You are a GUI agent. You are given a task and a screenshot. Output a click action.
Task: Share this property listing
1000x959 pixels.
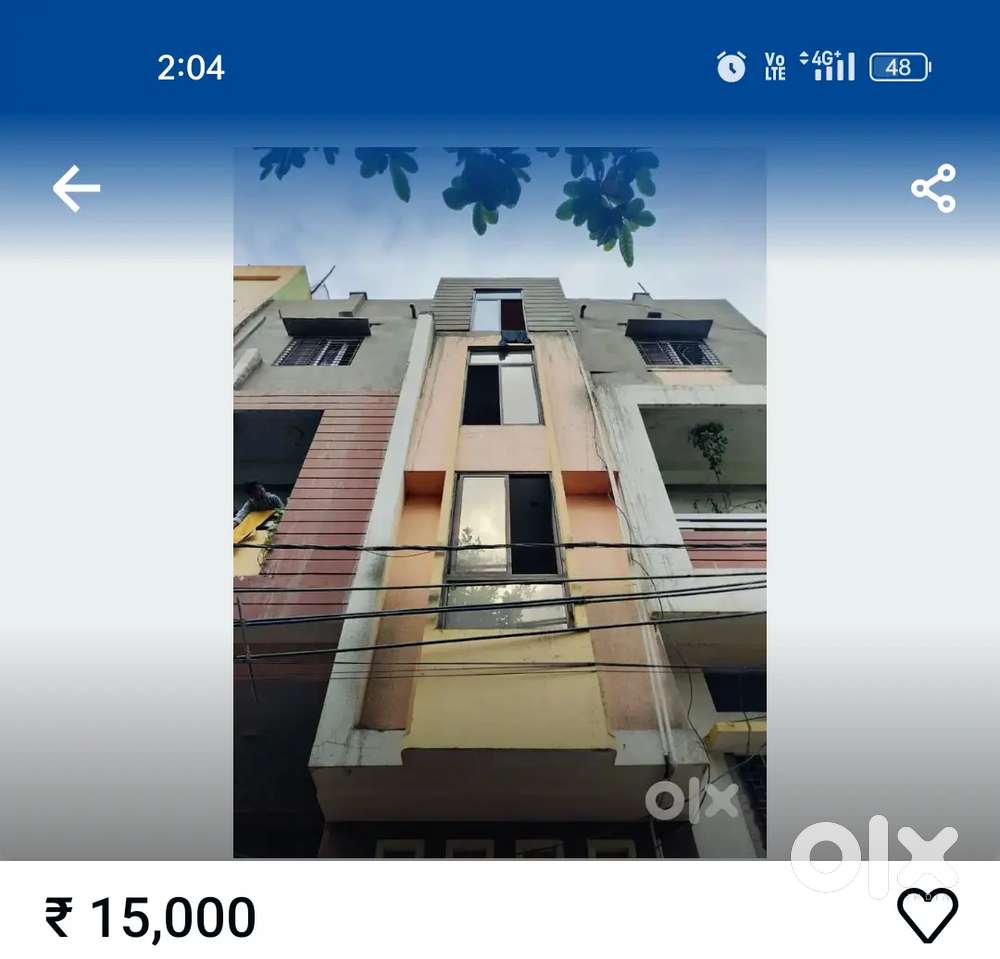pyautogui.click(x=933, y=189)
